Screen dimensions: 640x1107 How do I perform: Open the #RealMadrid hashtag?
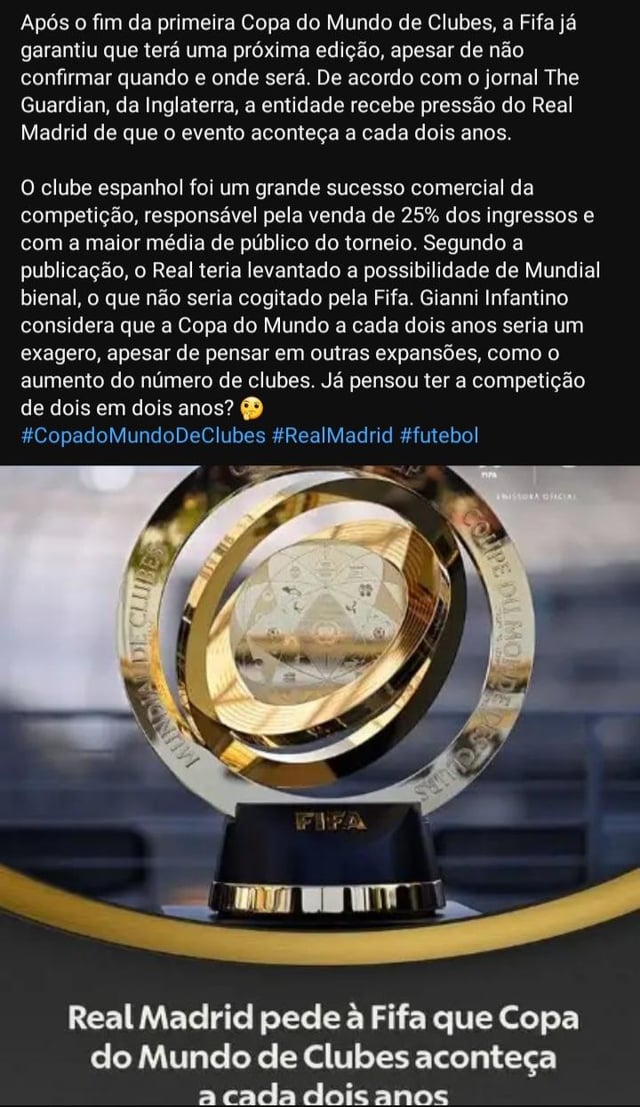332,436
